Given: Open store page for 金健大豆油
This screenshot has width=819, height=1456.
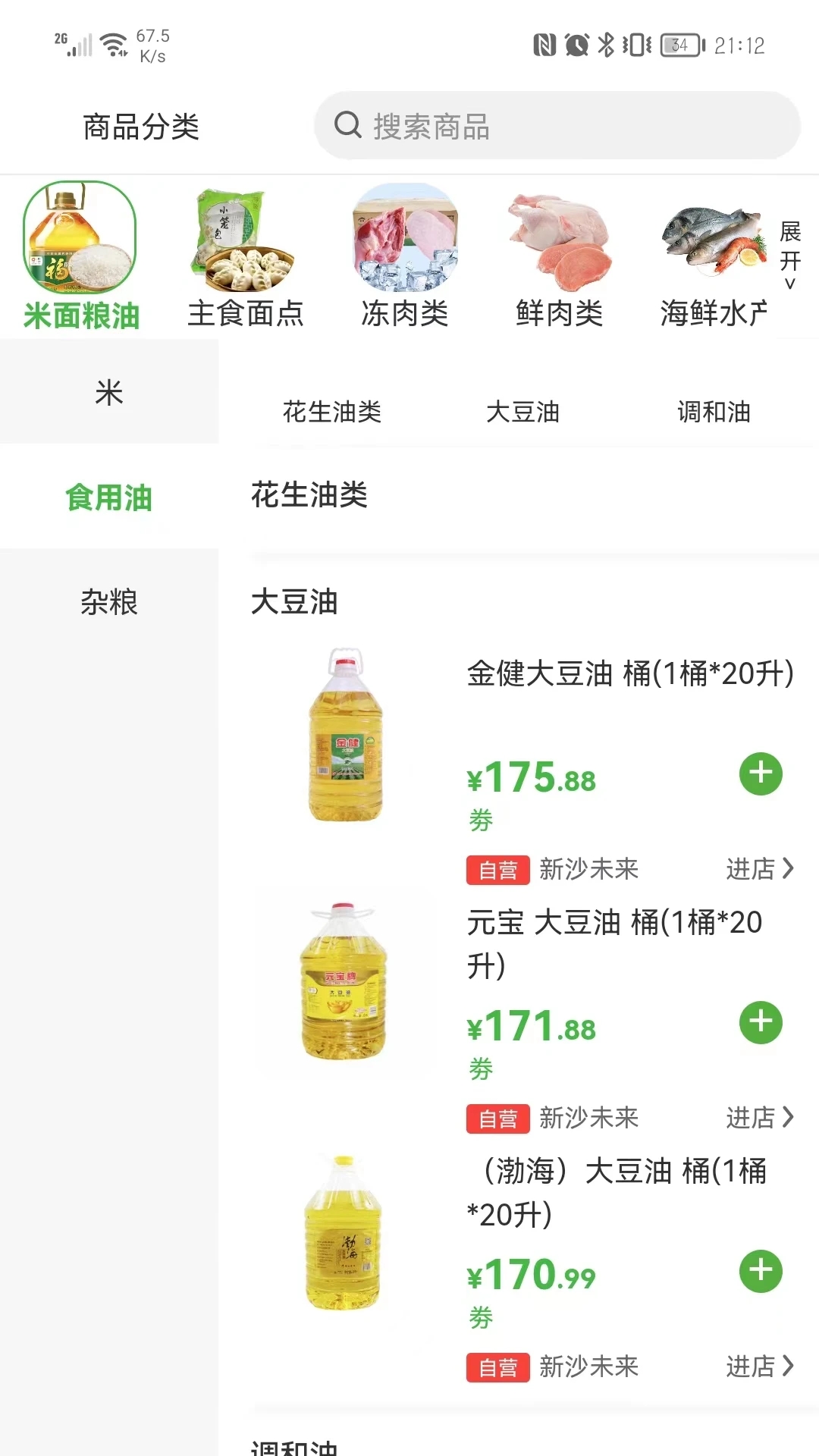Looking at the screenshot, I should [x=758, y=869].
